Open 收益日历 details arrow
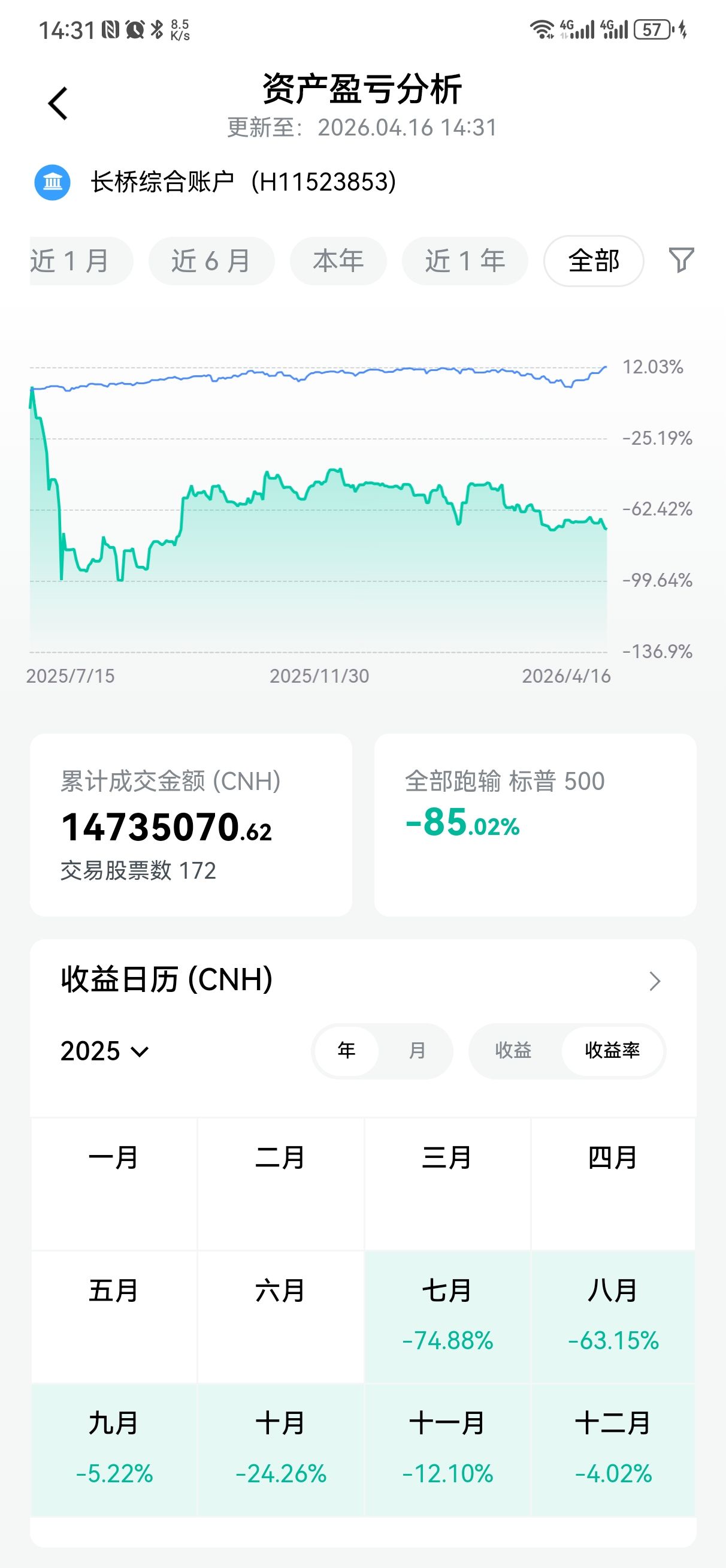The image size is (726, 1568). (x=655, y=981)
